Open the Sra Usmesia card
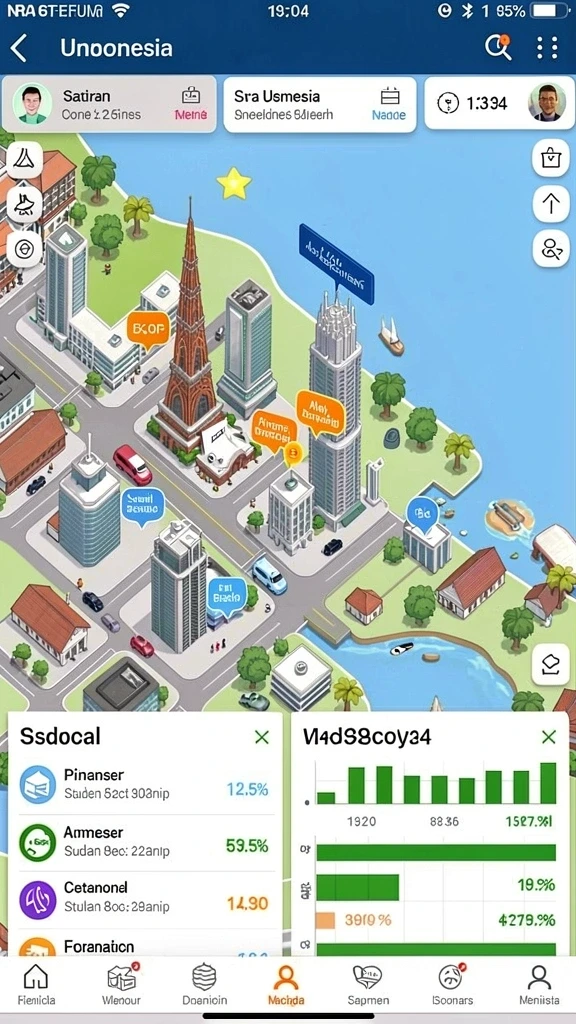 tap(320, 104)
